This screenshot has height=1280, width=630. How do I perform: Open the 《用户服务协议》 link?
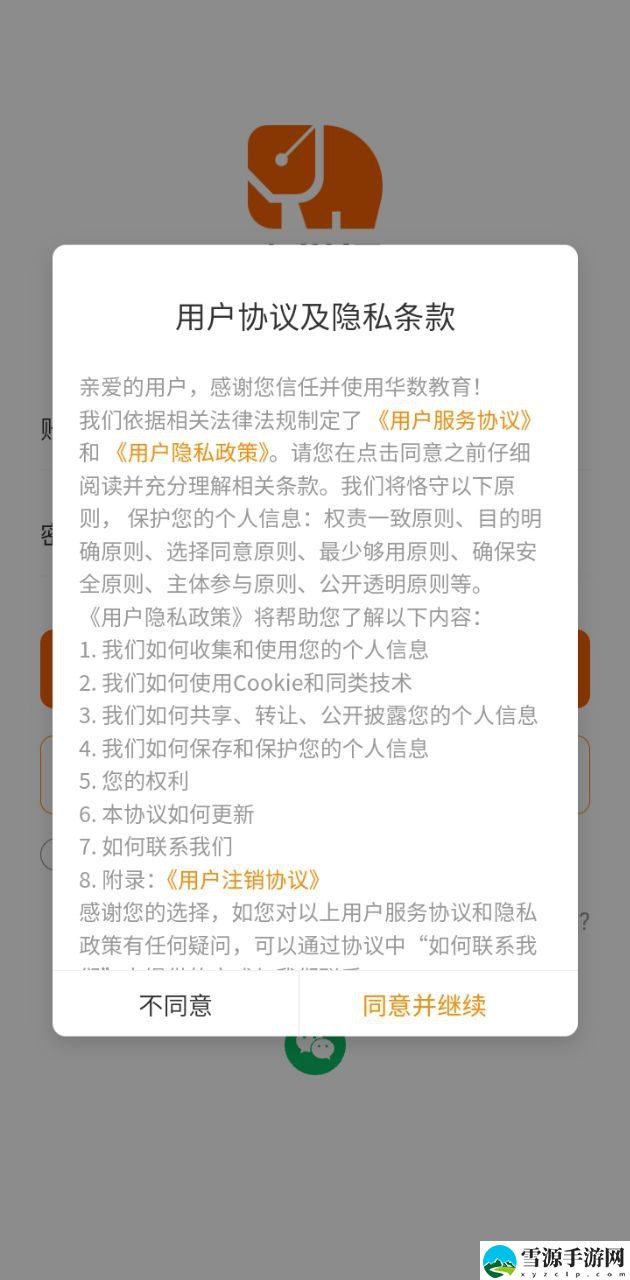(x=453, y=420)
